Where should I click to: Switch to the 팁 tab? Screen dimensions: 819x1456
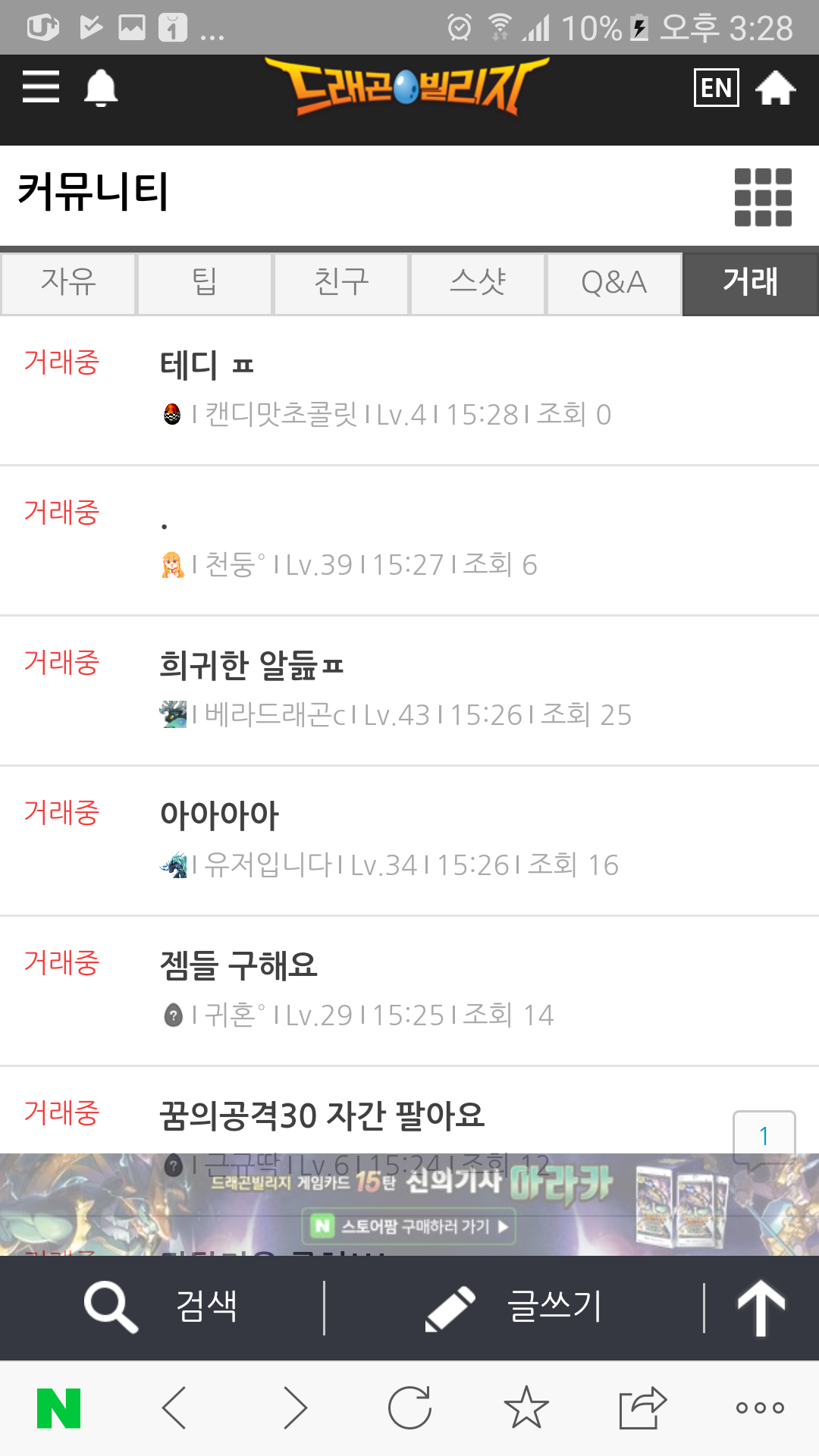[205, 283]
